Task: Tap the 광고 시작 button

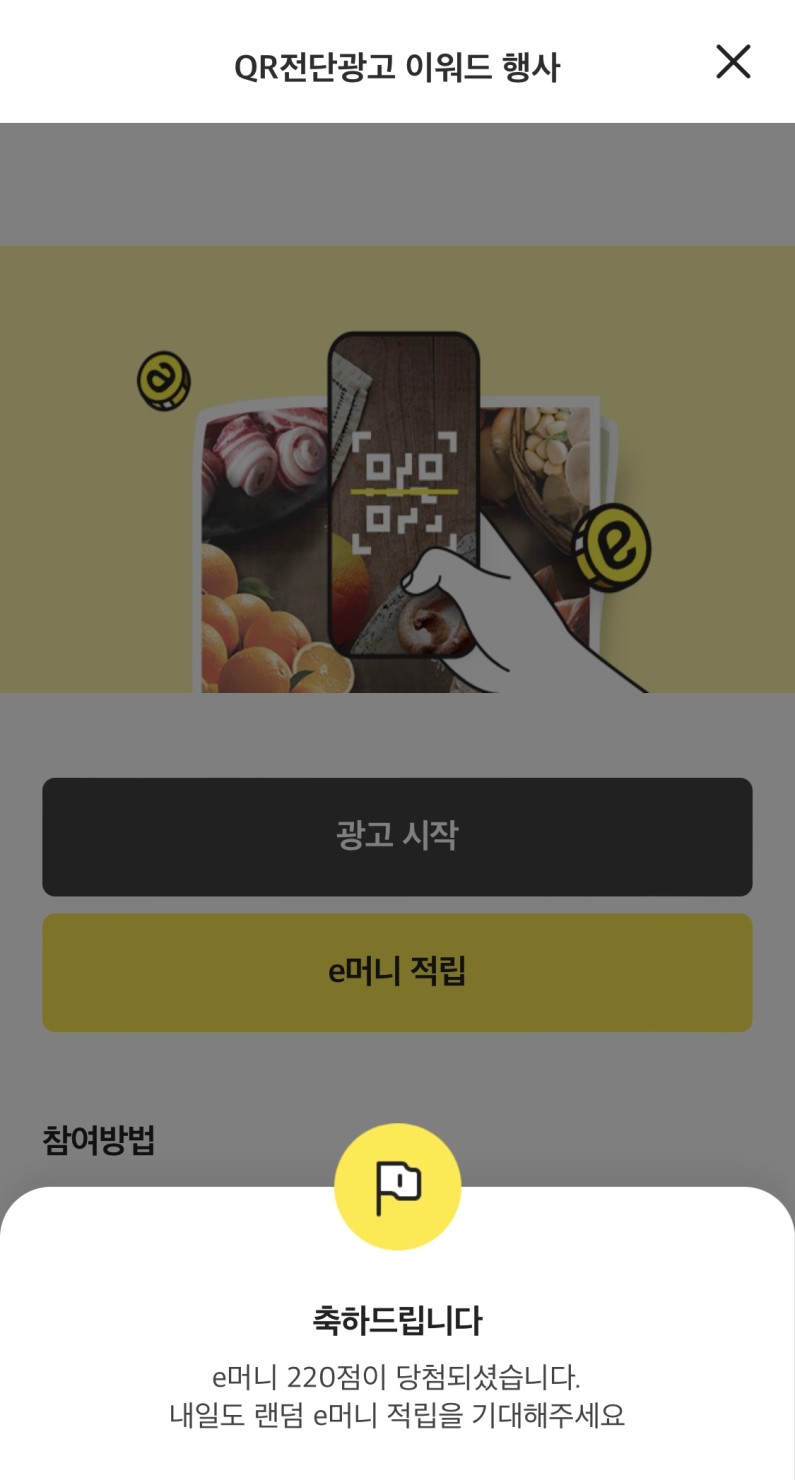Action: click(397, 836)
